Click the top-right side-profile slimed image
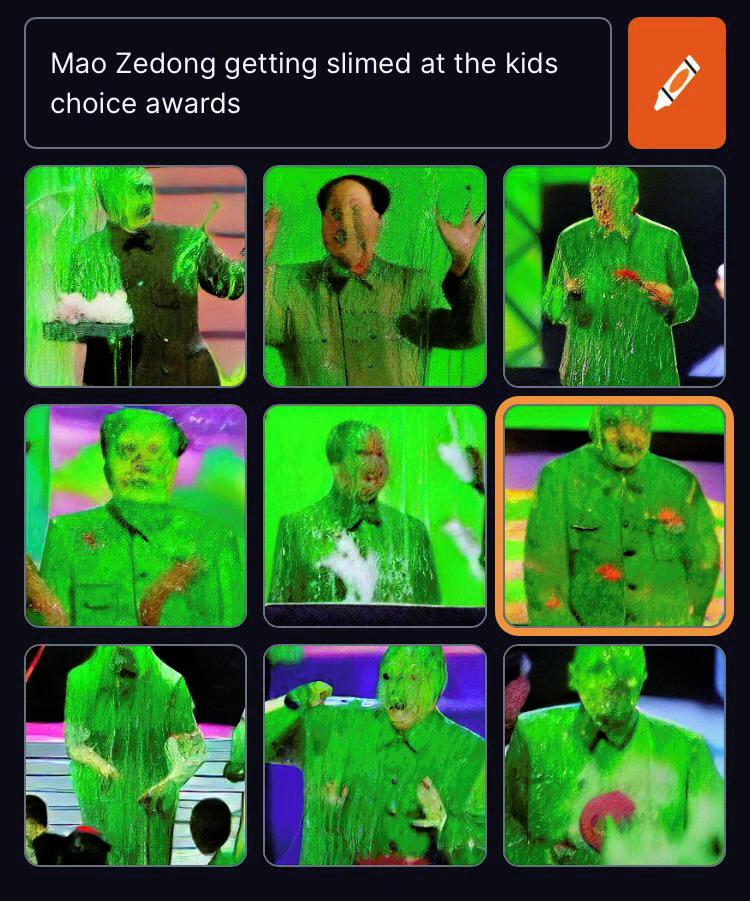750x901 pixels. (x=613, y=278)
